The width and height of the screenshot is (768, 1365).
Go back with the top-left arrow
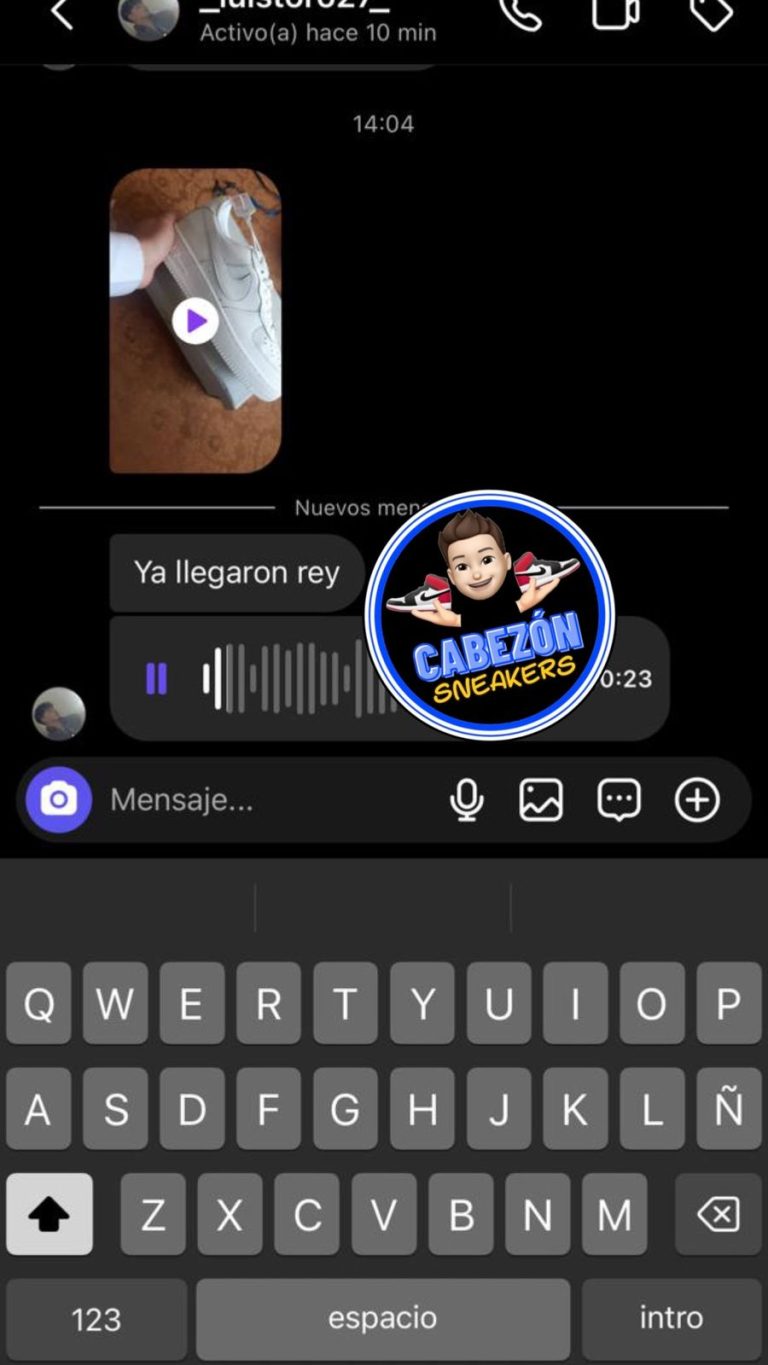tap(62, 14)
